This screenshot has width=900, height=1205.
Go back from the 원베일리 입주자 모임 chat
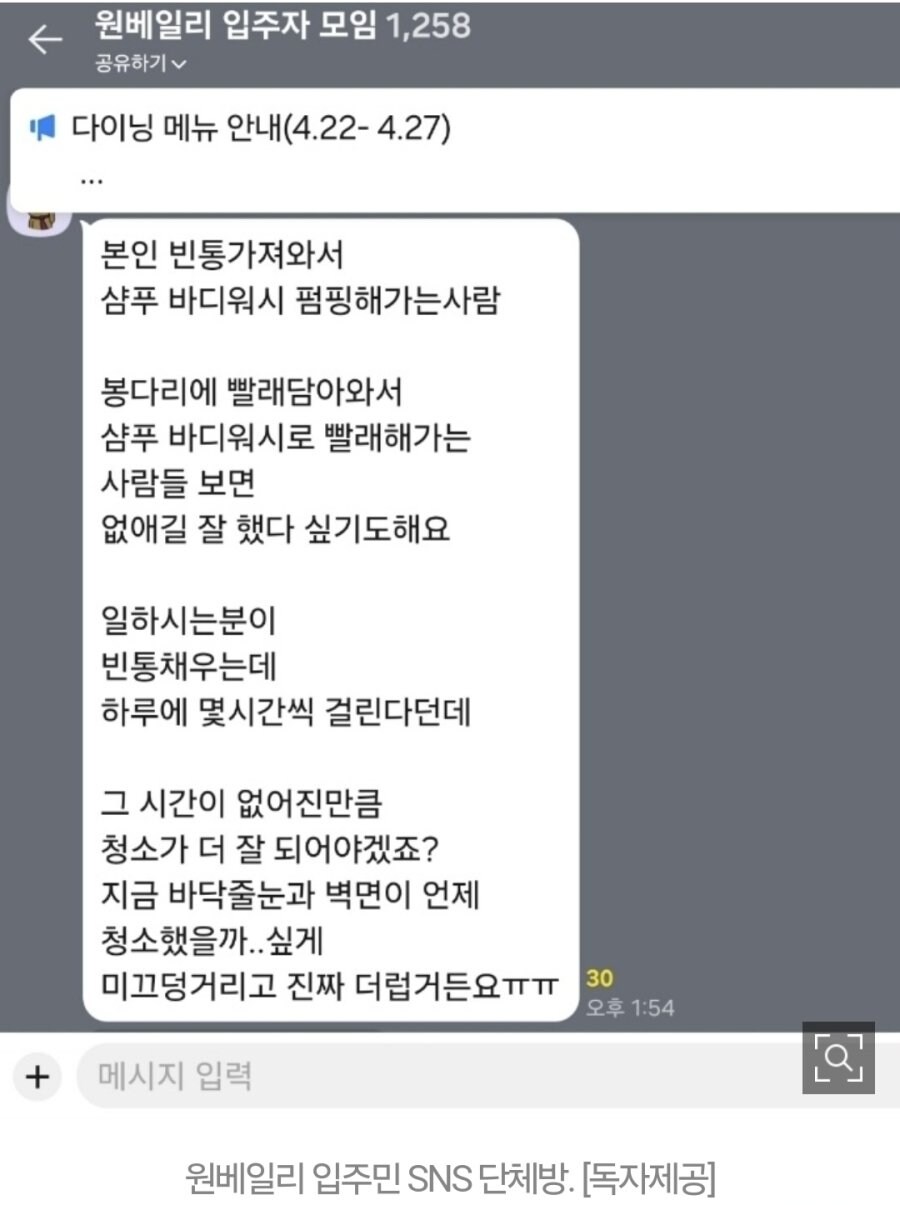(x=43, y=40)
